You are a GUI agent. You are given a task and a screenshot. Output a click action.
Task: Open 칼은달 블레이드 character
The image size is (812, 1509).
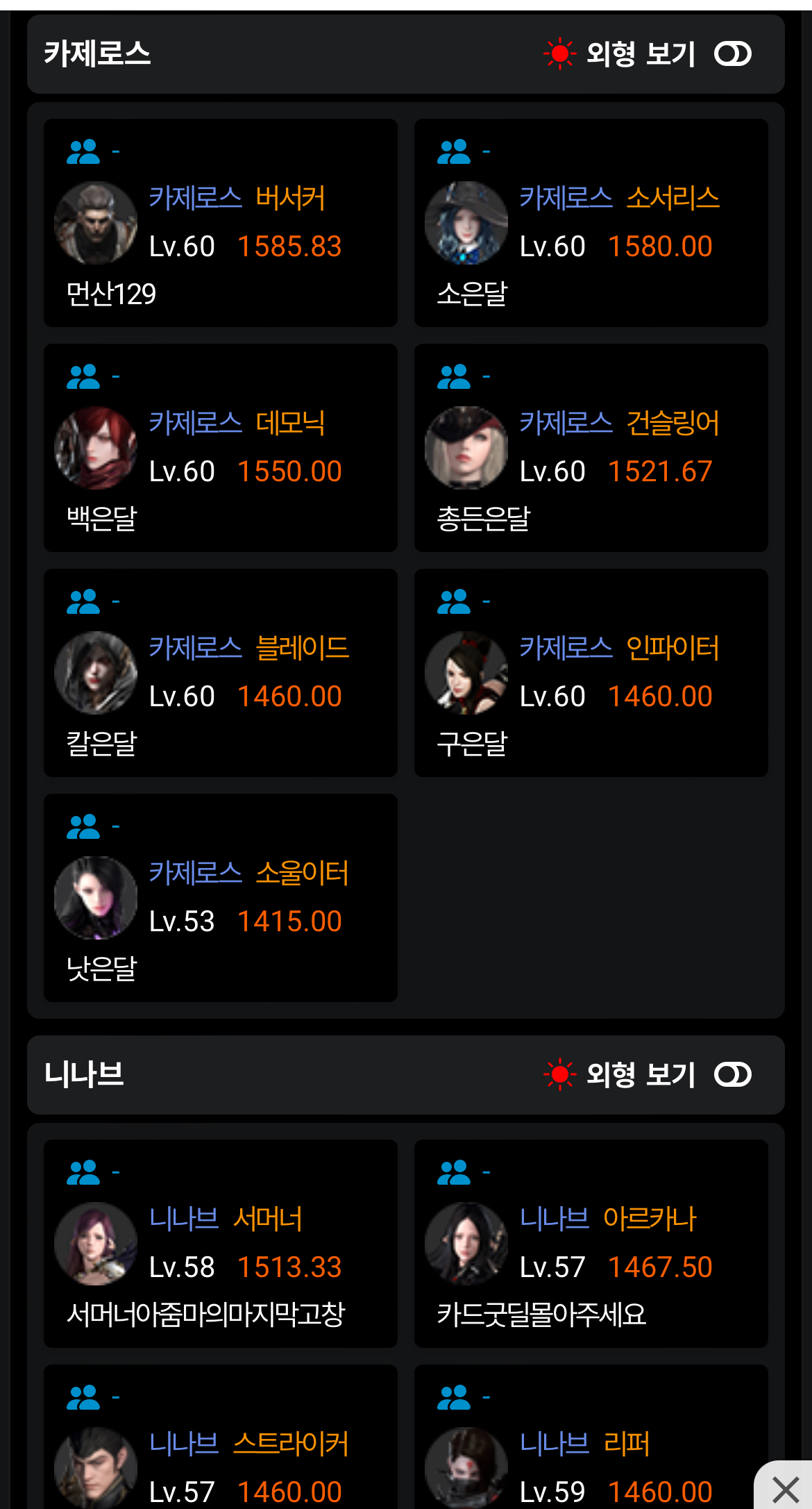pos(221,673)
